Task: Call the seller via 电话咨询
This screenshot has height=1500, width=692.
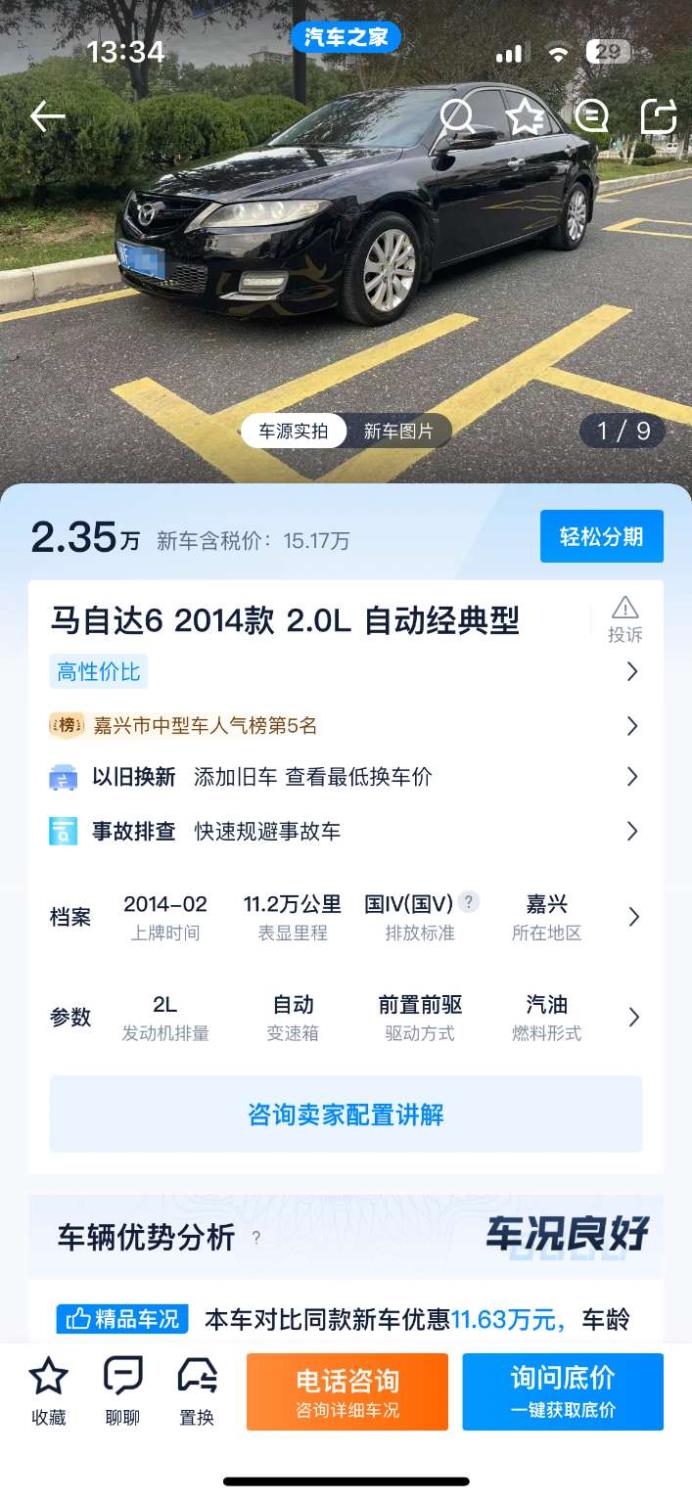Action: pyautogui.click(x=347, y=1392)
